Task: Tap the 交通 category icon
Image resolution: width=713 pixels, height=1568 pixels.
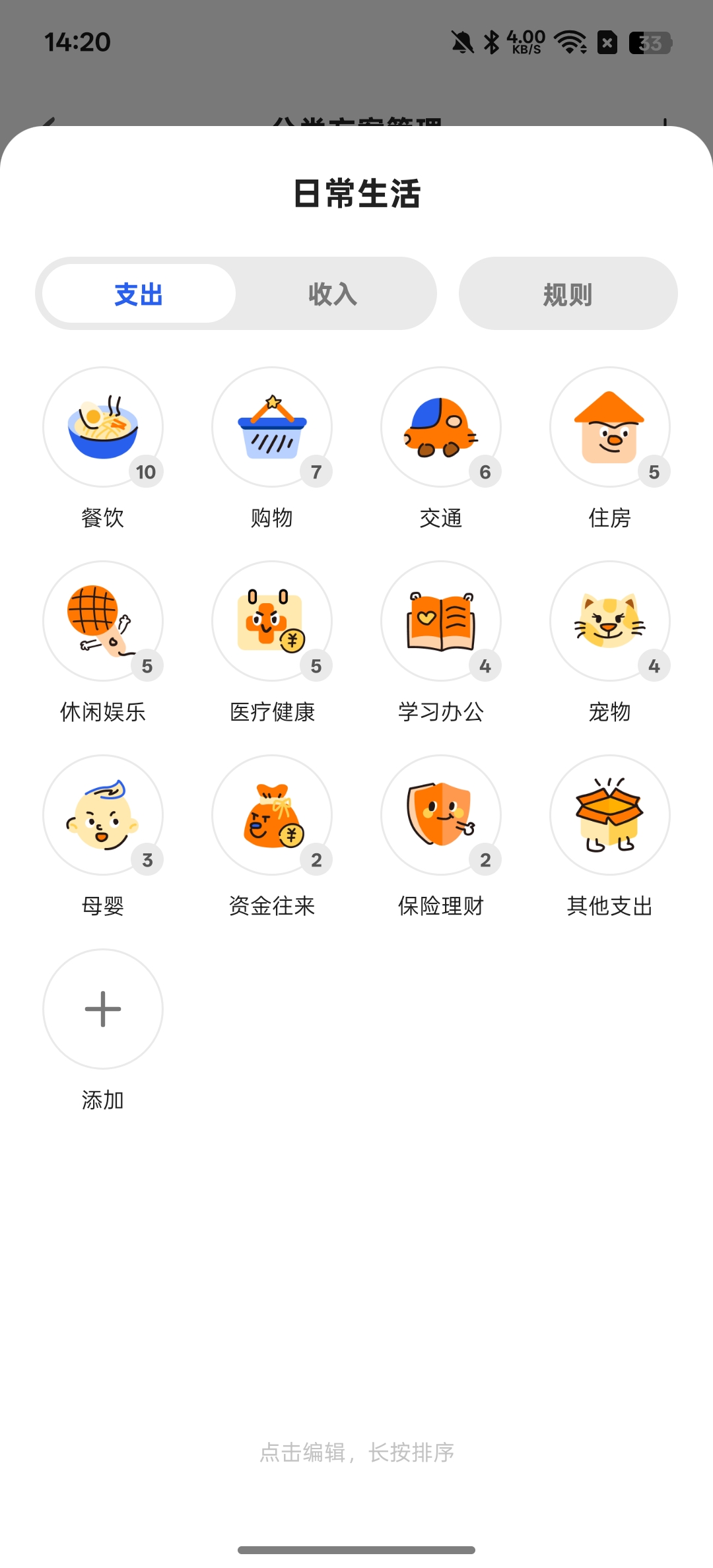Action: 441,427
